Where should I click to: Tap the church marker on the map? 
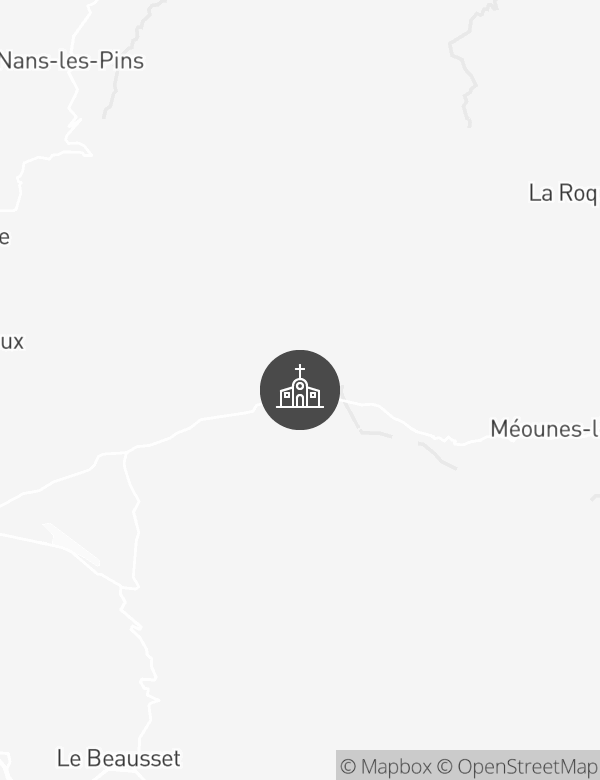(300, 390)
